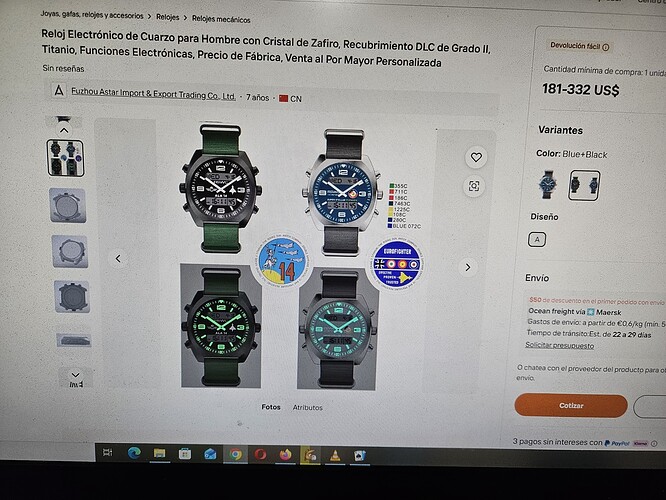Open the Relojes mecánicos breadcrumb

pyautogui.click(x=220, y=18)
